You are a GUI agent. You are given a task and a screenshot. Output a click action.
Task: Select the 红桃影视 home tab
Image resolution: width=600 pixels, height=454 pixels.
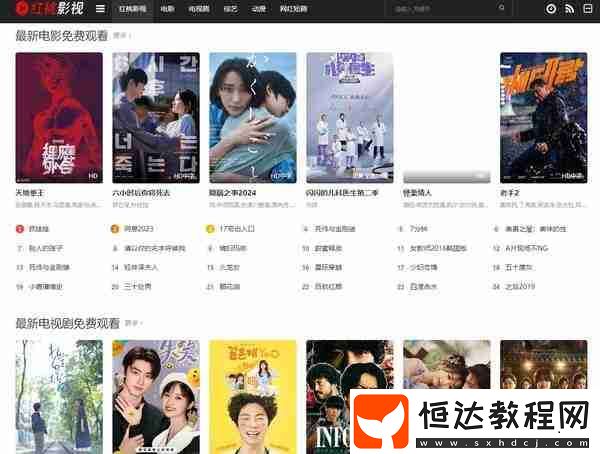[132, 8]
